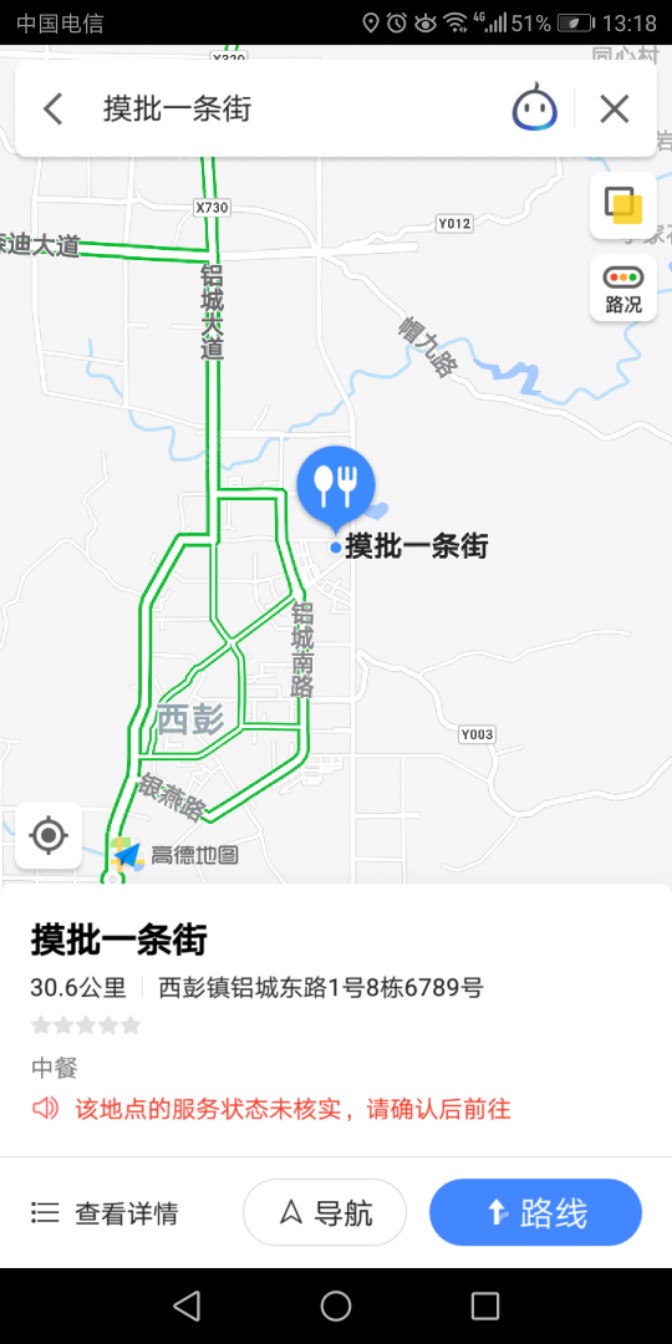Toggle the 路况 traffic conditions button
The image size is (672, 1344).
pyautogui.click(x=623, y=288)
